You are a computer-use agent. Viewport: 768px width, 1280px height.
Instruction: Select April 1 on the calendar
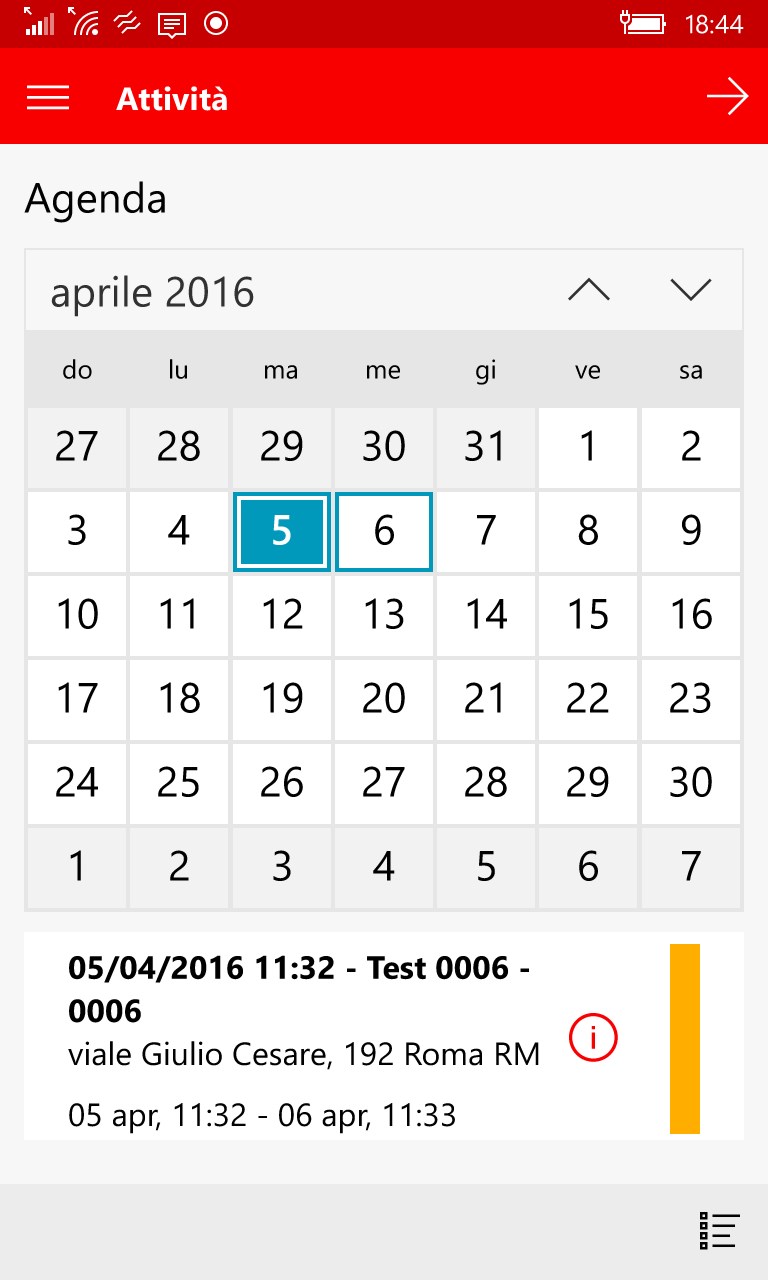point(588,447)
